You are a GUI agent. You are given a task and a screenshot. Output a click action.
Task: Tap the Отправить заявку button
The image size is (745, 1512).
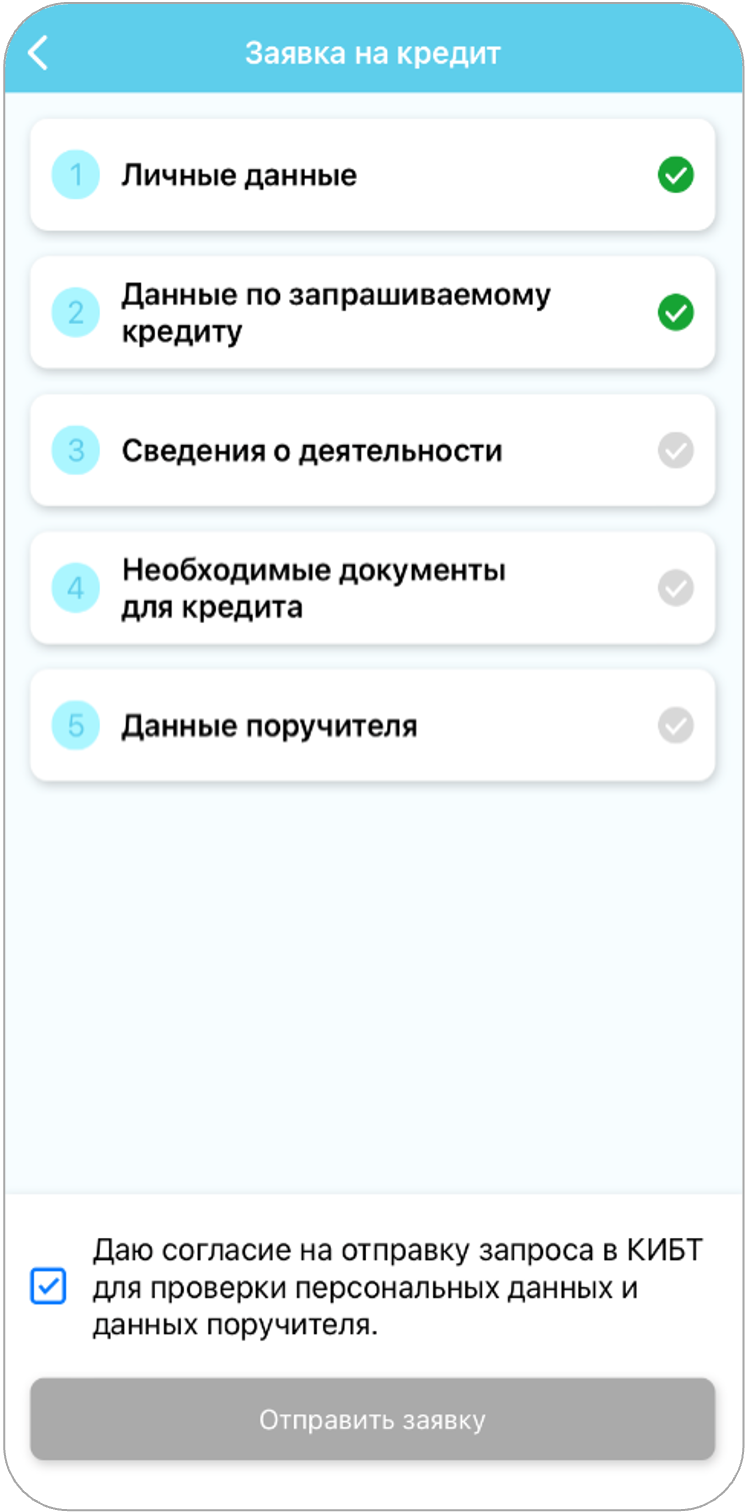point(372,1419)
